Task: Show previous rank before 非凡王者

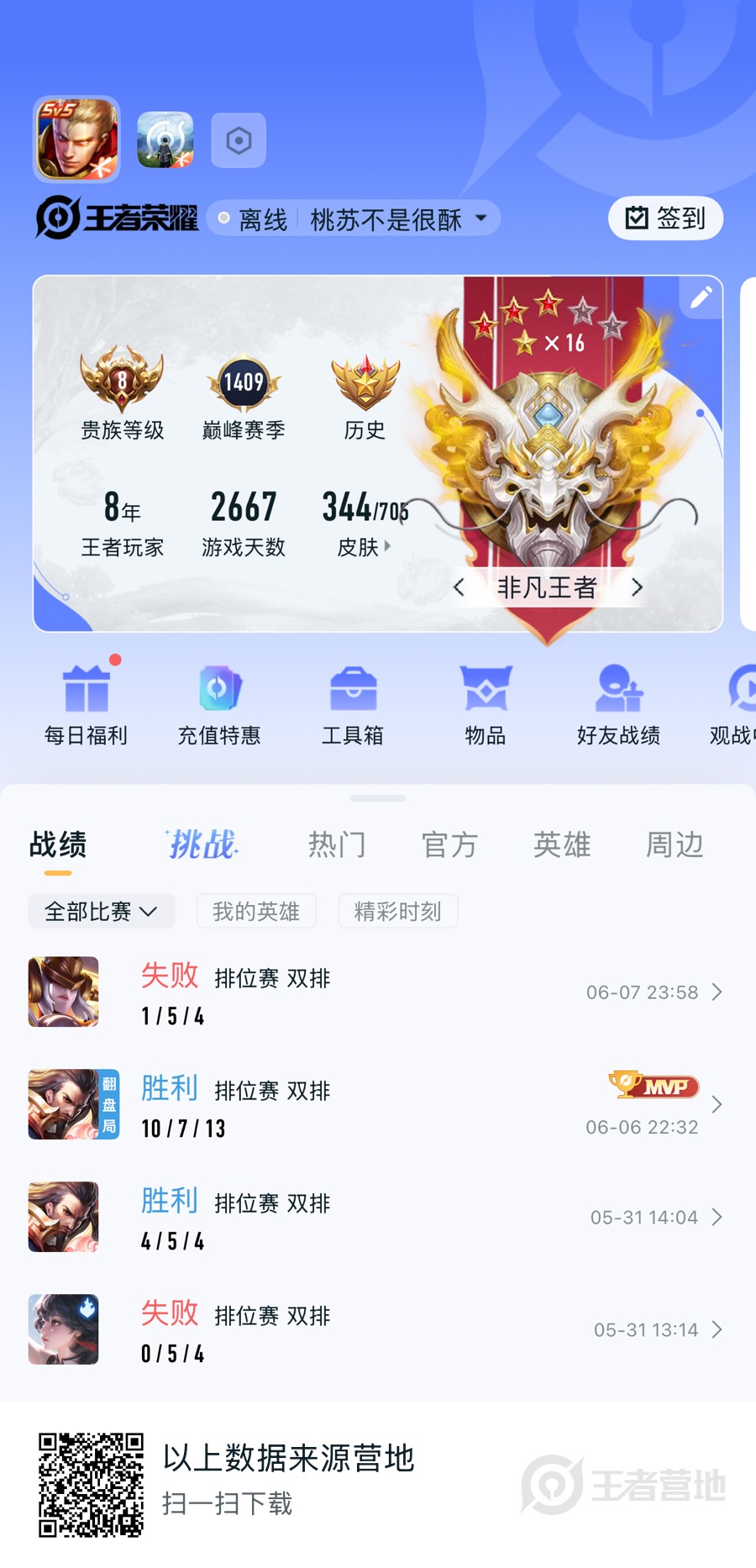Action: [x=459, y=587]
